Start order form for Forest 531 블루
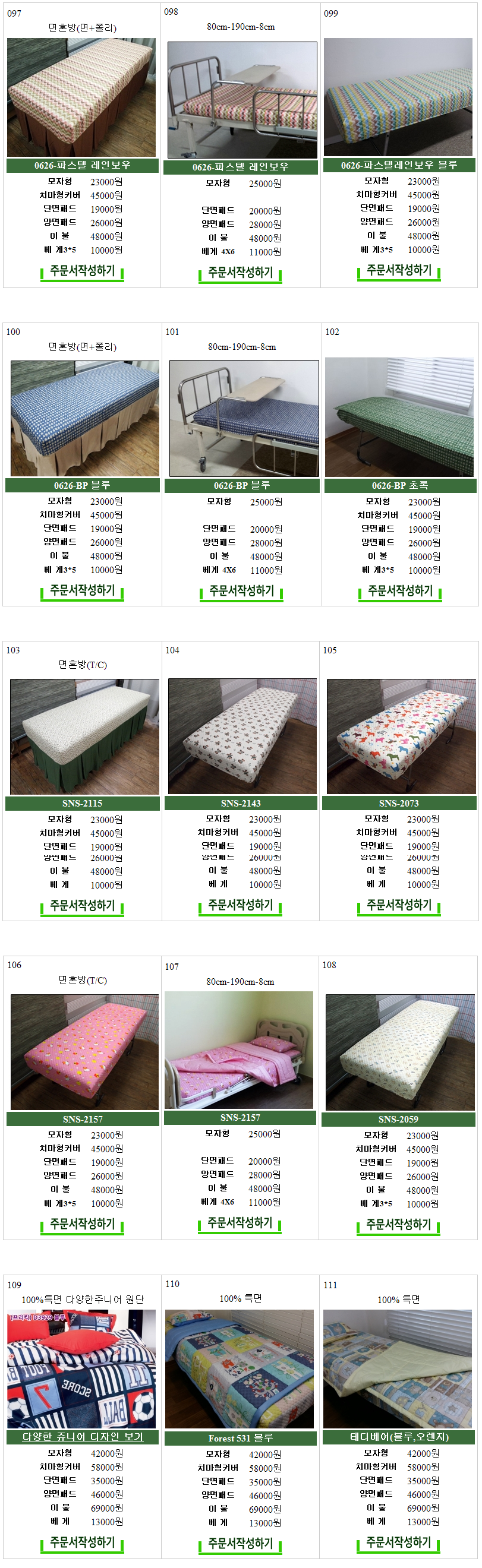 pyautogui.click(x=240, y=1544)
